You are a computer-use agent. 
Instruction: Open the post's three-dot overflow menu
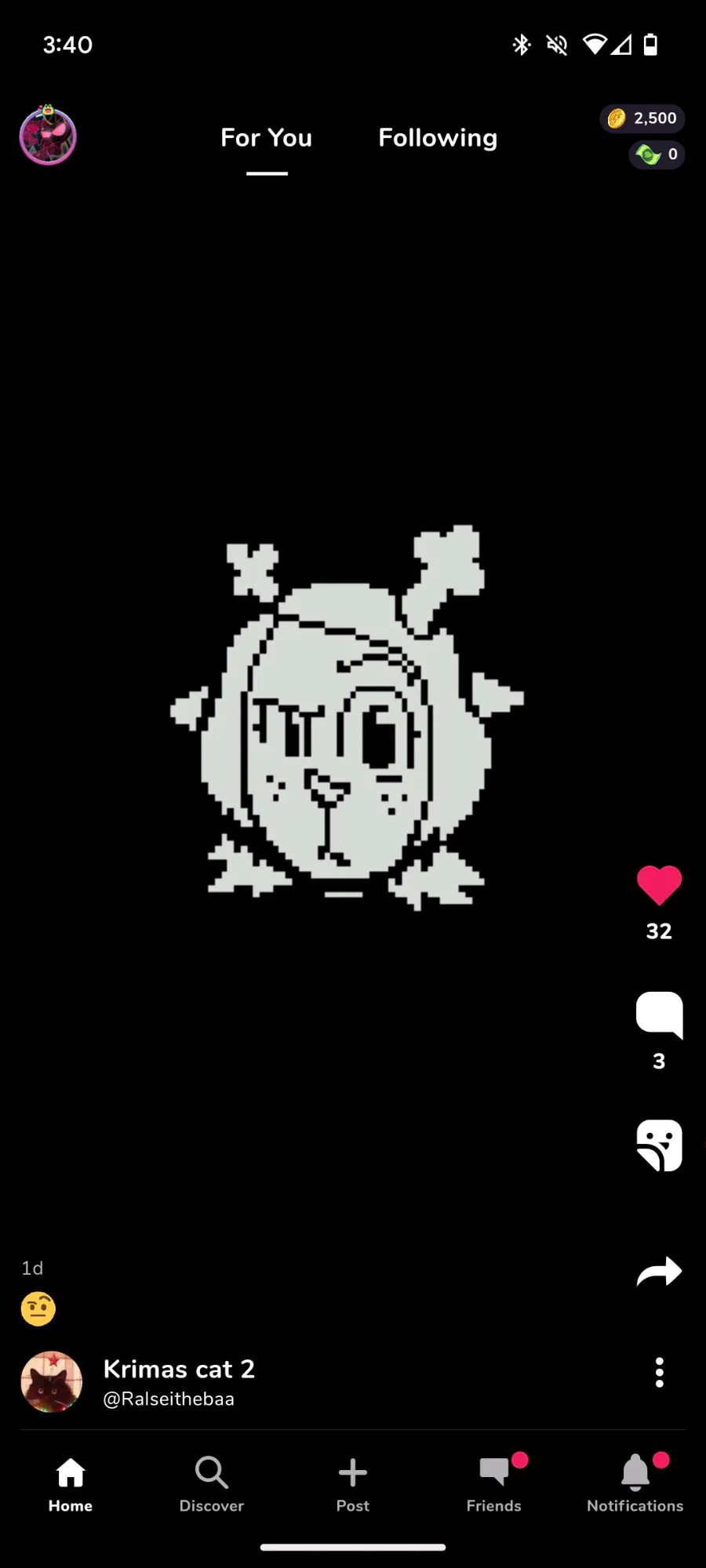660,1373
